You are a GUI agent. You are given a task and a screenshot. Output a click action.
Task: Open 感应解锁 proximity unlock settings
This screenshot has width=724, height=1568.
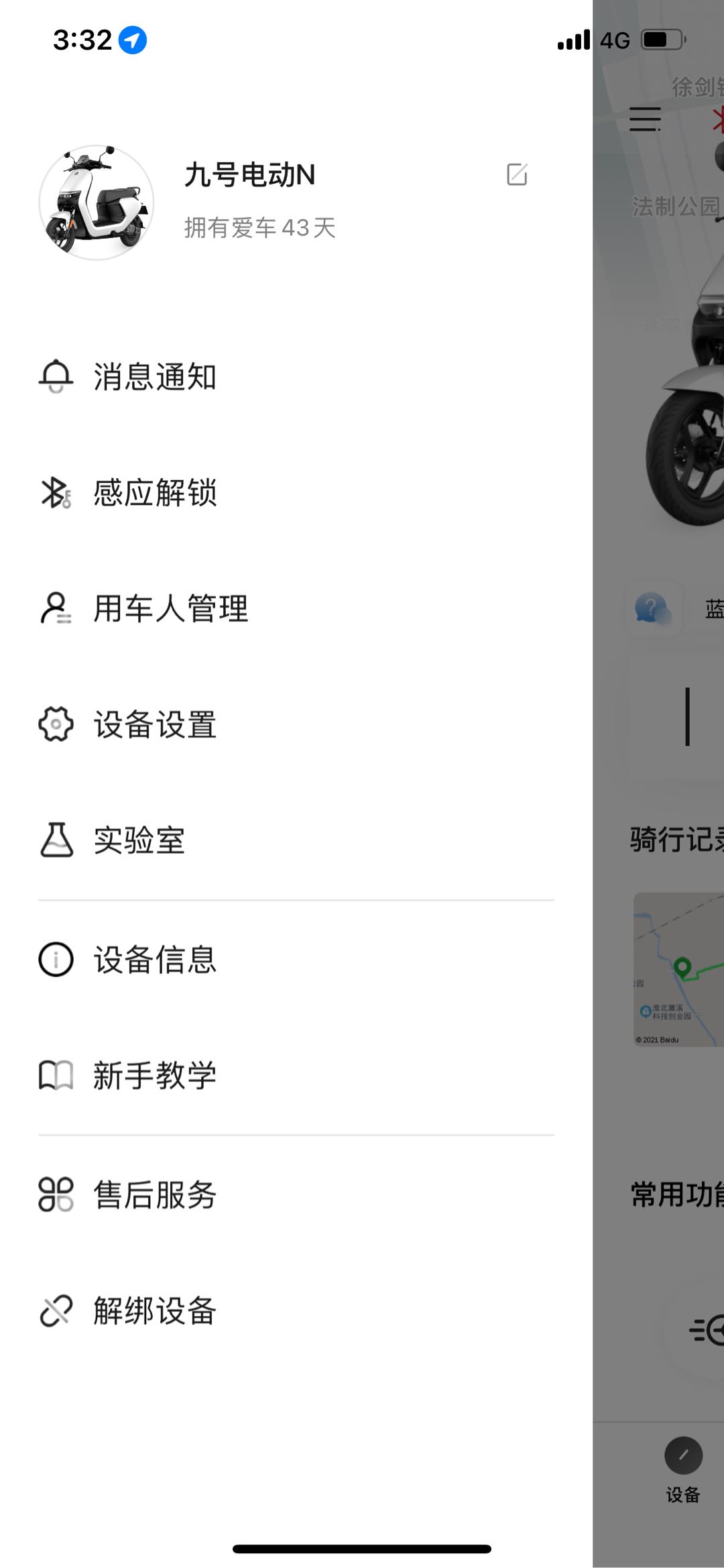point(154,493)
